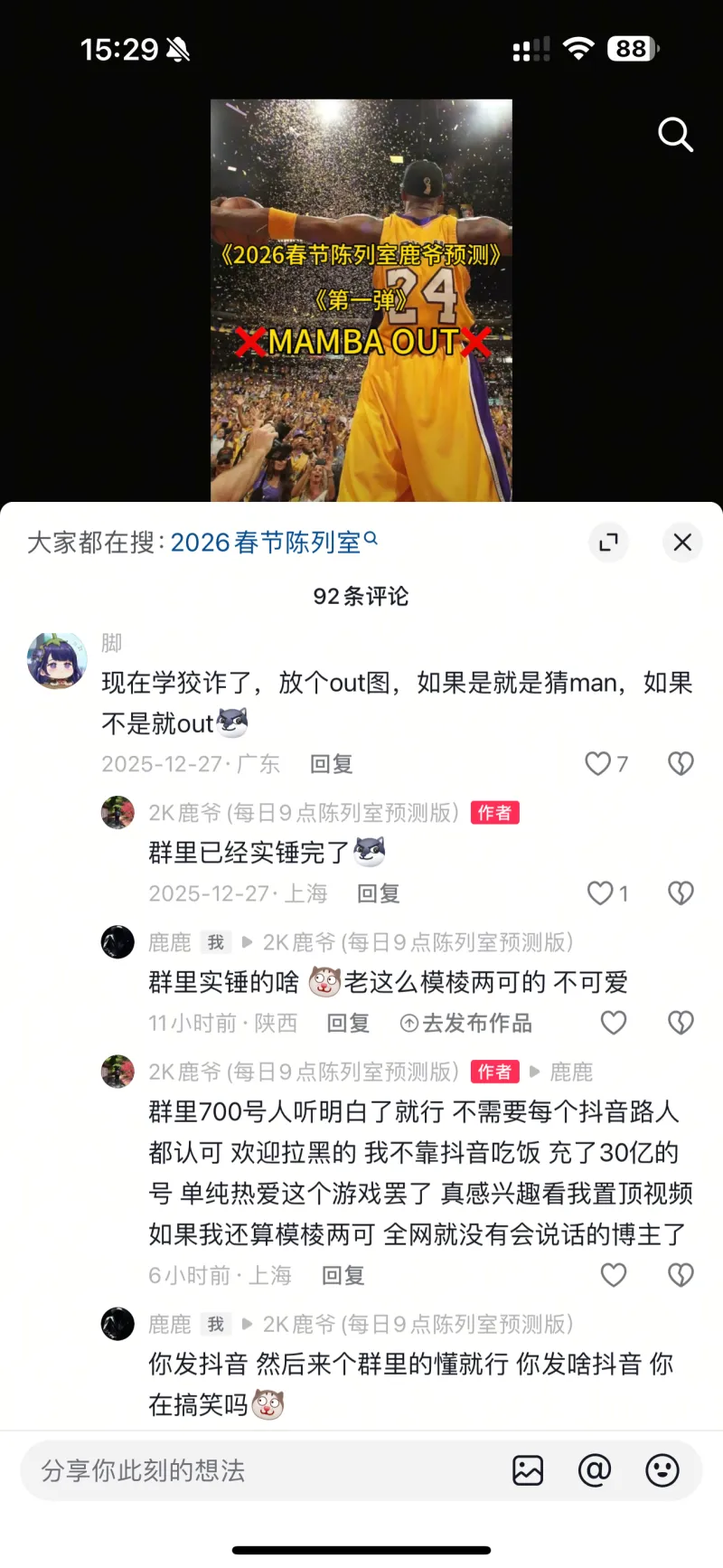Open the search magnifier above the video
This screenshot has height=1568, width=723.
click(674, 135)
